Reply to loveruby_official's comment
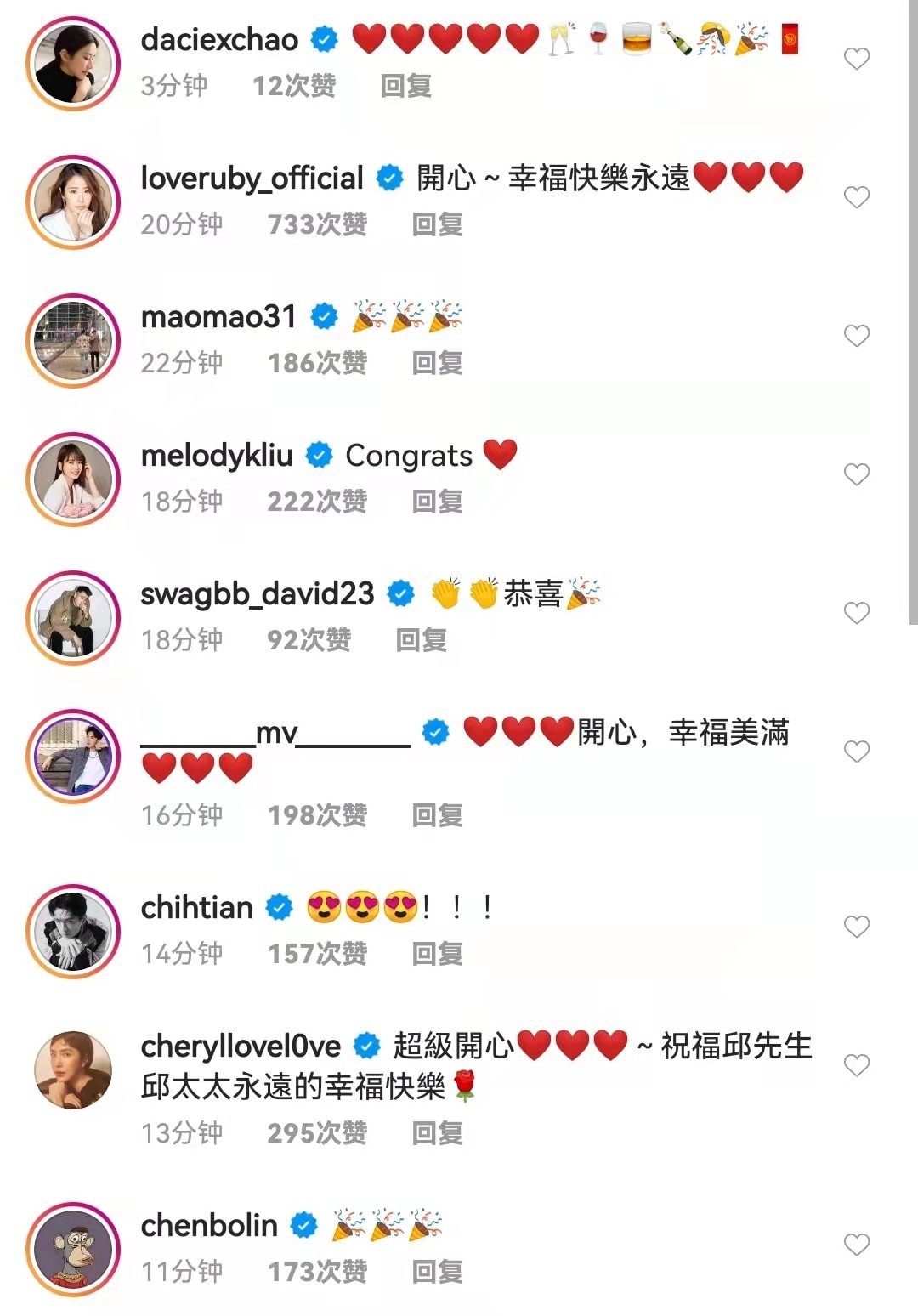Screen dimensions: 918x1316 click(437, 224)
